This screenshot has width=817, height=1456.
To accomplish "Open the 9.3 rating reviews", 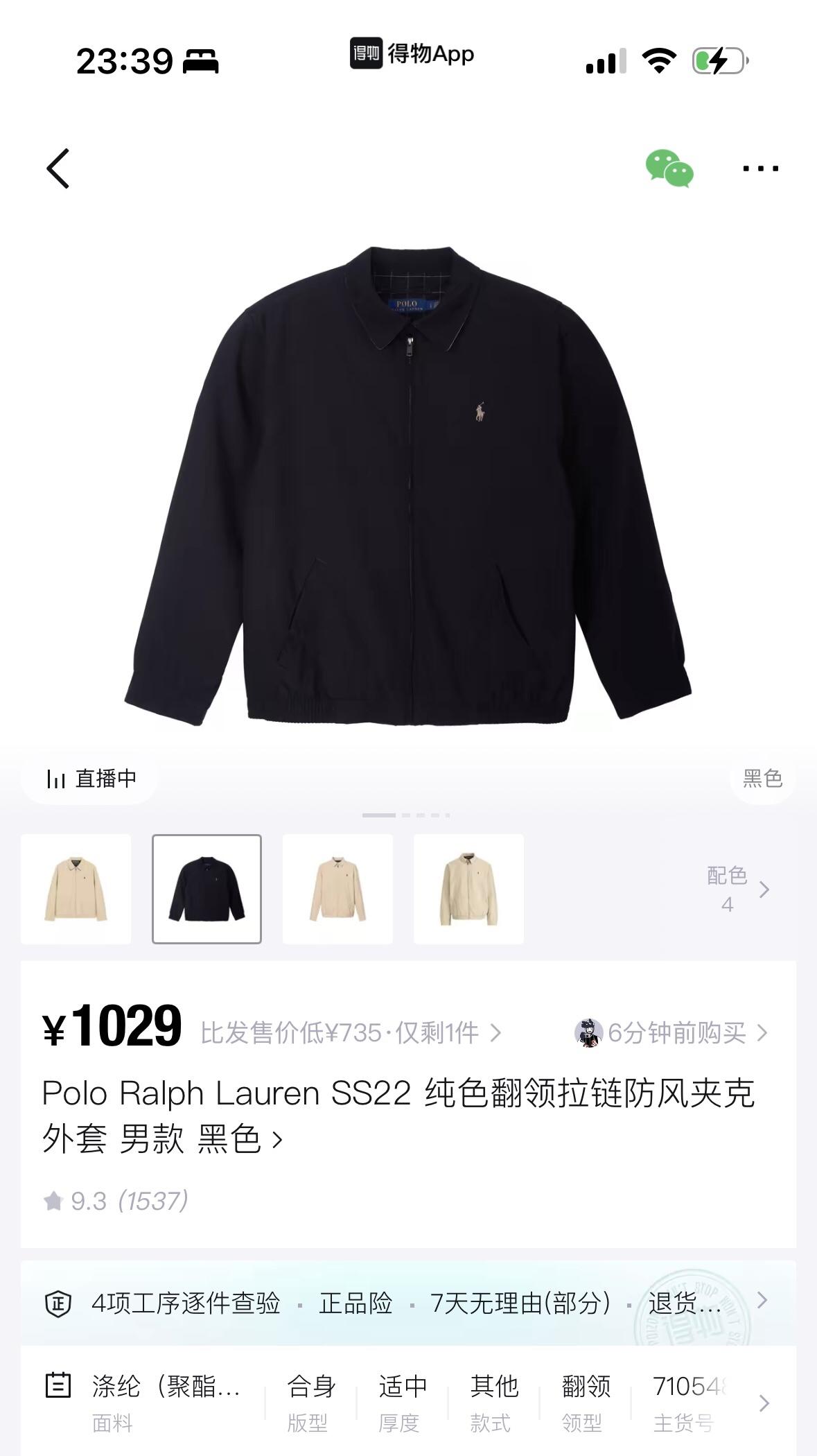I will tap(116, 1201).
